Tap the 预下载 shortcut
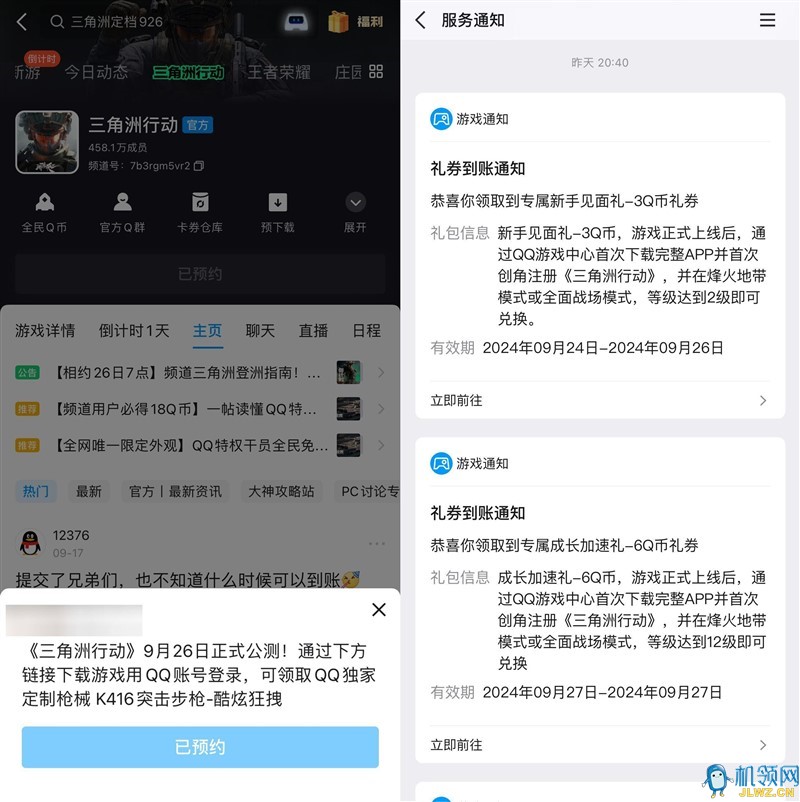This screenshot has width=800, height=802. [x=277, y=211]
